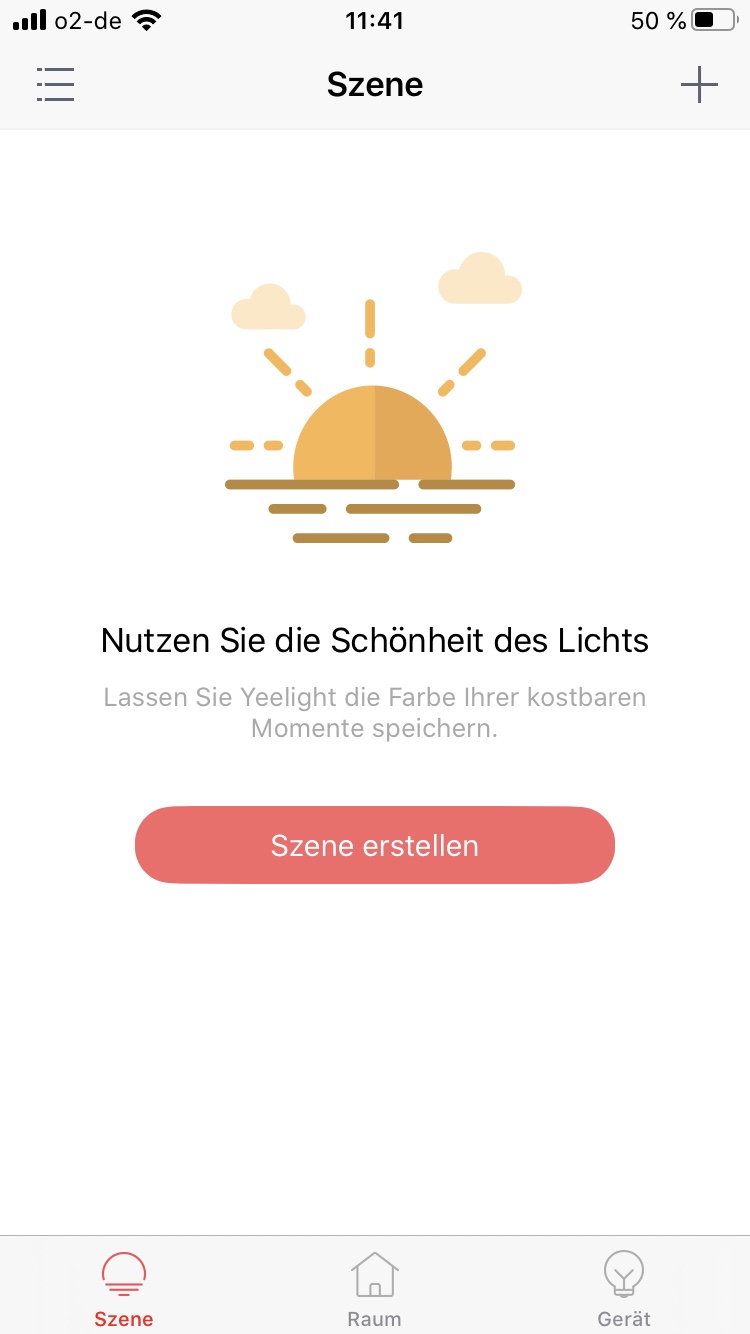750x1334 pixels.
Task: Tap the Szene erstellen button
Action: (x=375, y=845)
